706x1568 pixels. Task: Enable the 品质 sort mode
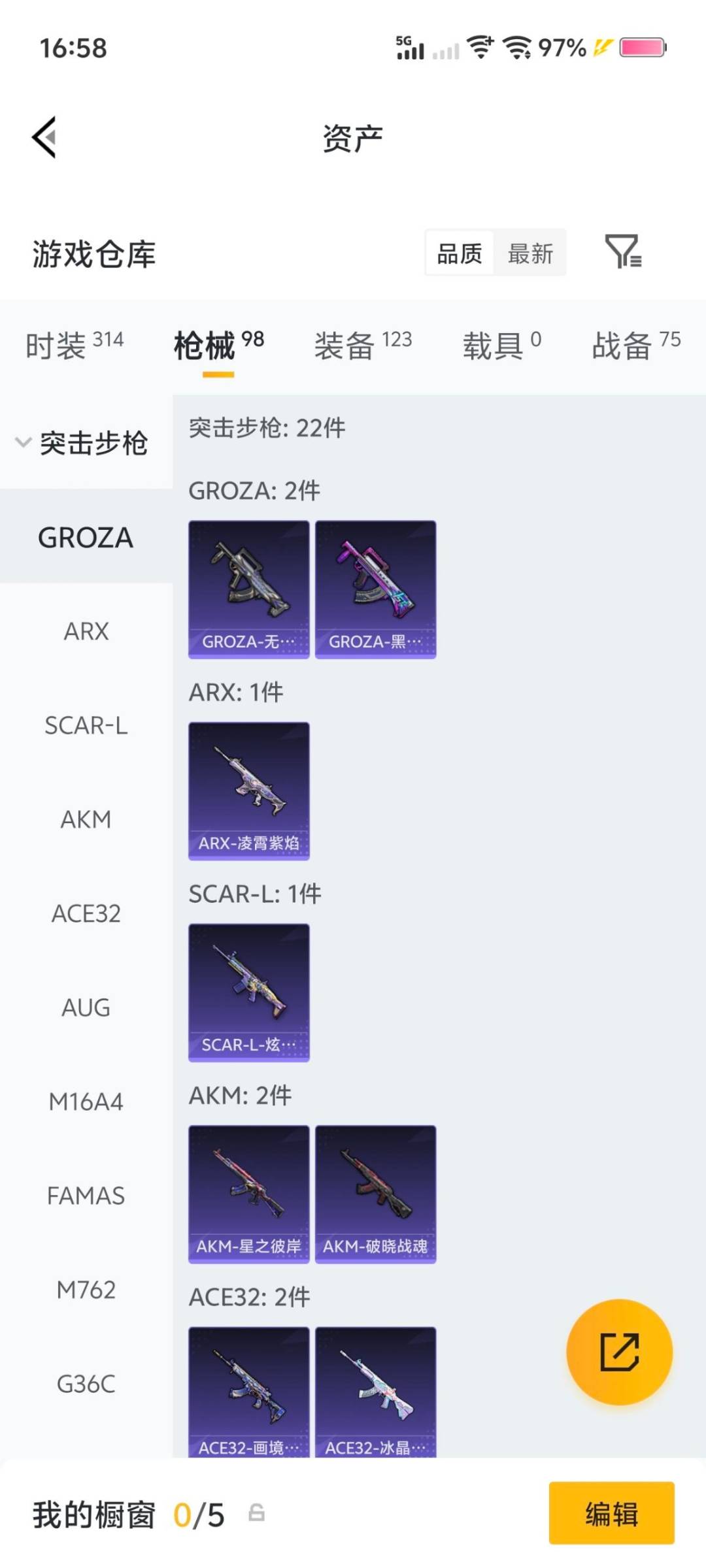460,253
